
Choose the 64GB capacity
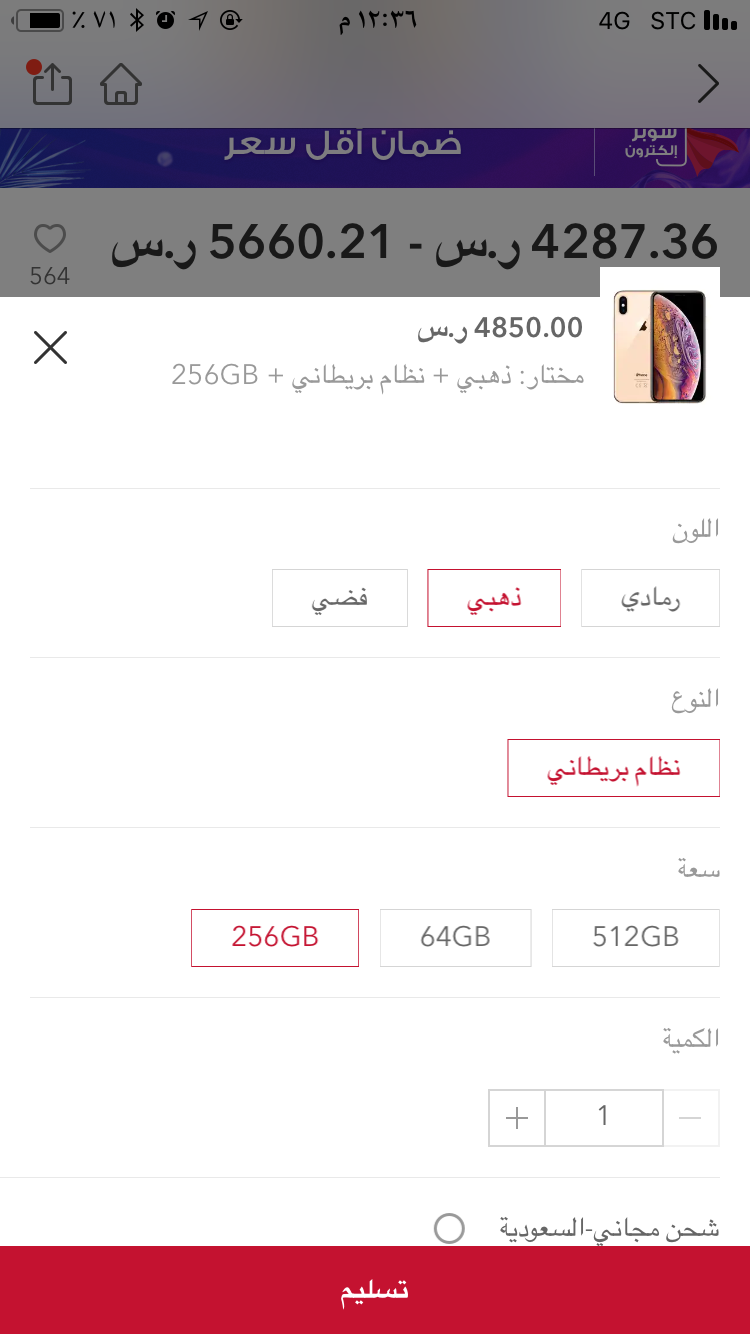click(455, 938)
